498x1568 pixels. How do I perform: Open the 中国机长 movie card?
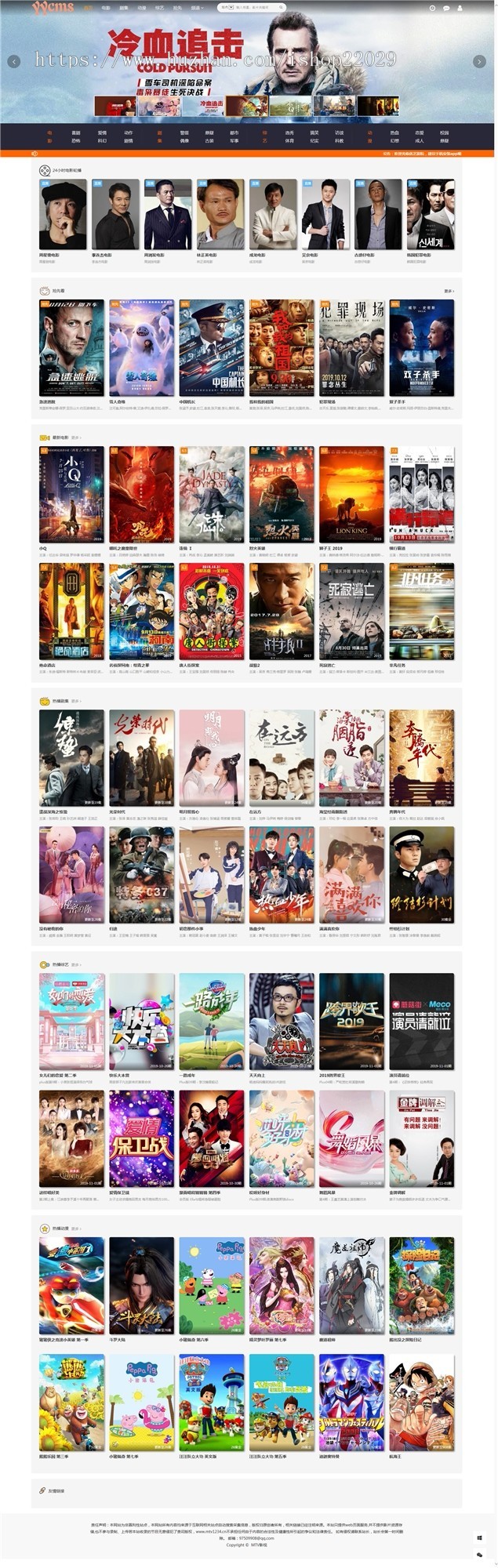point(212,347)
